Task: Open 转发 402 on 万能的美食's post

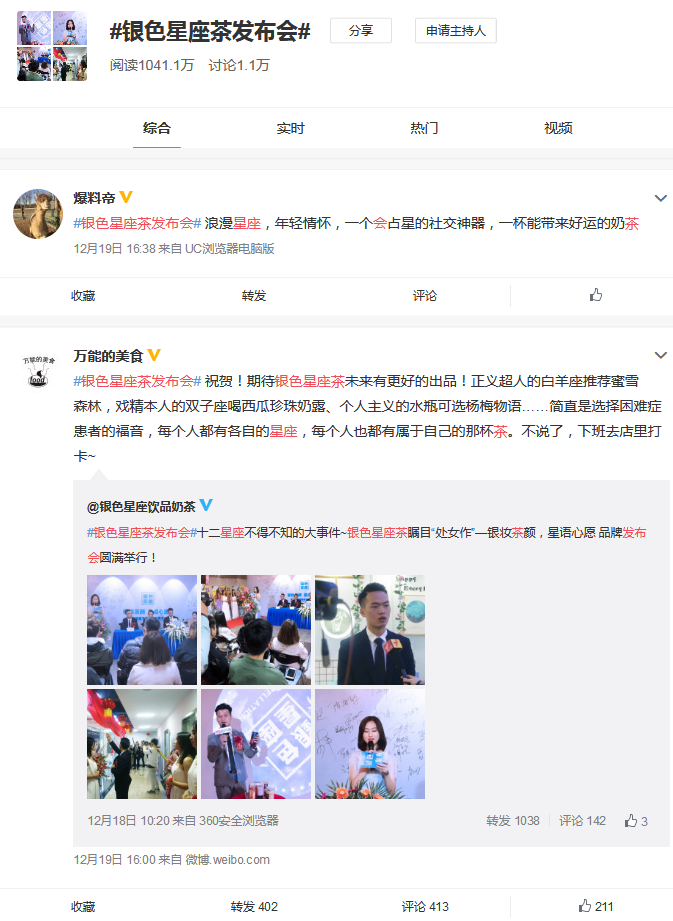Action: pyautogui.click(x=254, y=906)
